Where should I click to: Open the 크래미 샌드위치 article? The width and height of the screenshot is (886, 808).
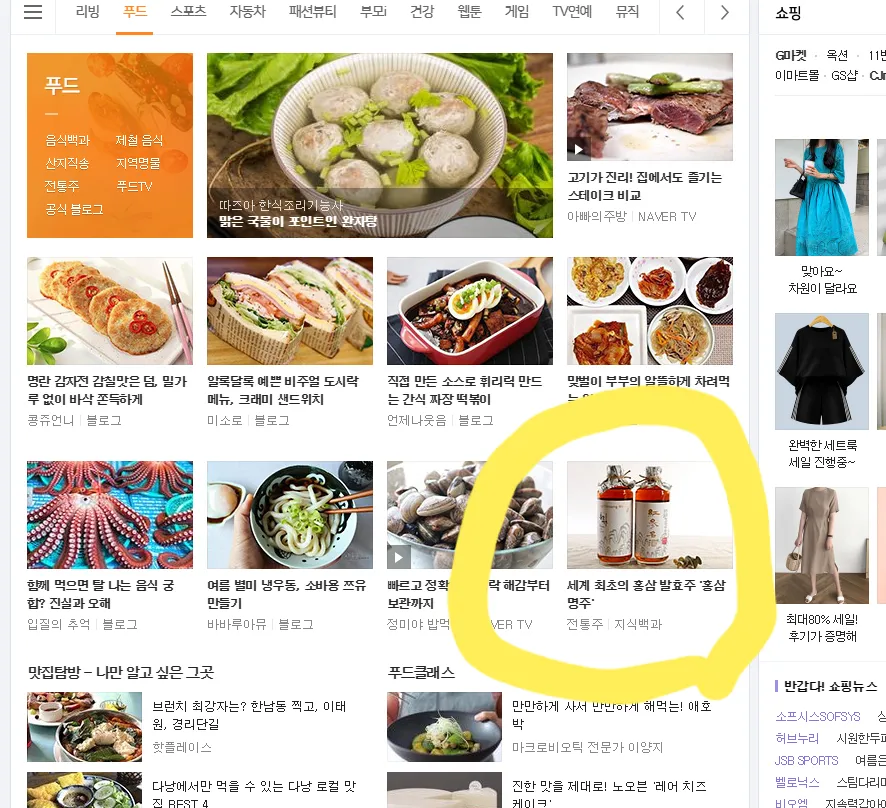coord(289,390)
